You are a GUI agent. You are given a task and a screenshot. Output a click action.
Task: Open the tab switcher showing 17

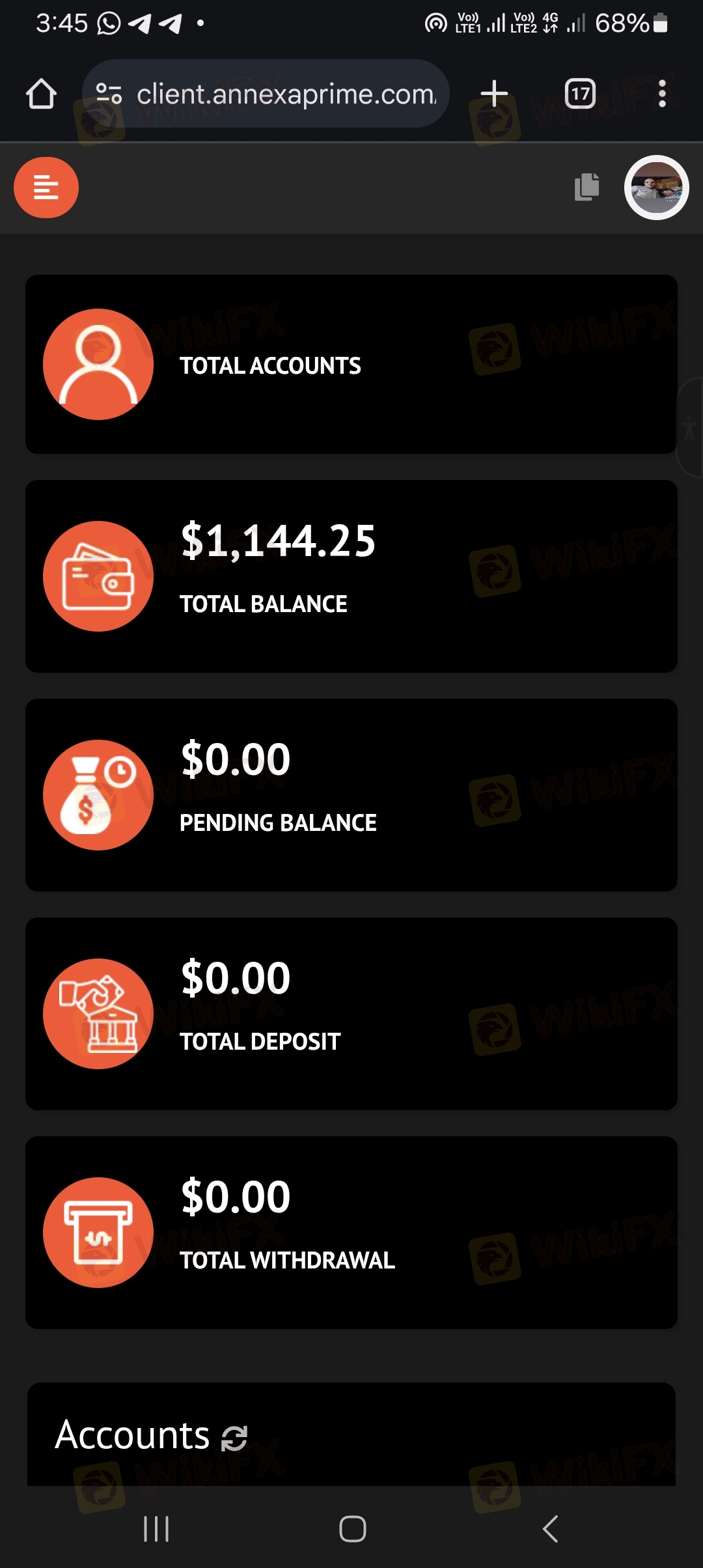580,94
